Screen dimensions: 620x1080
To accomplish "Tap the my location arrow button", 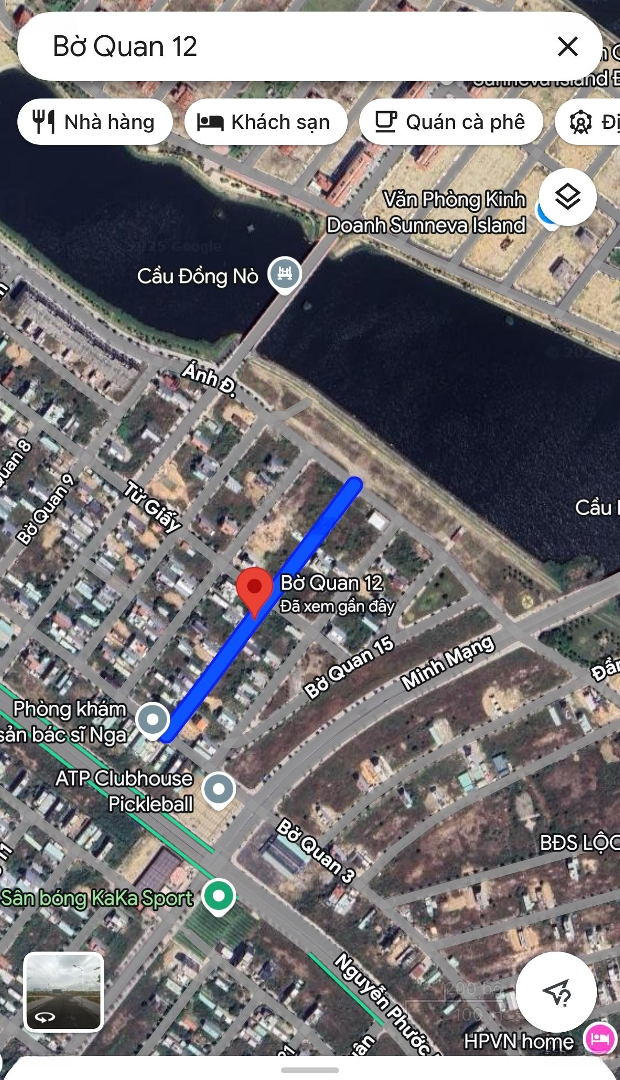I will point(556,991).
